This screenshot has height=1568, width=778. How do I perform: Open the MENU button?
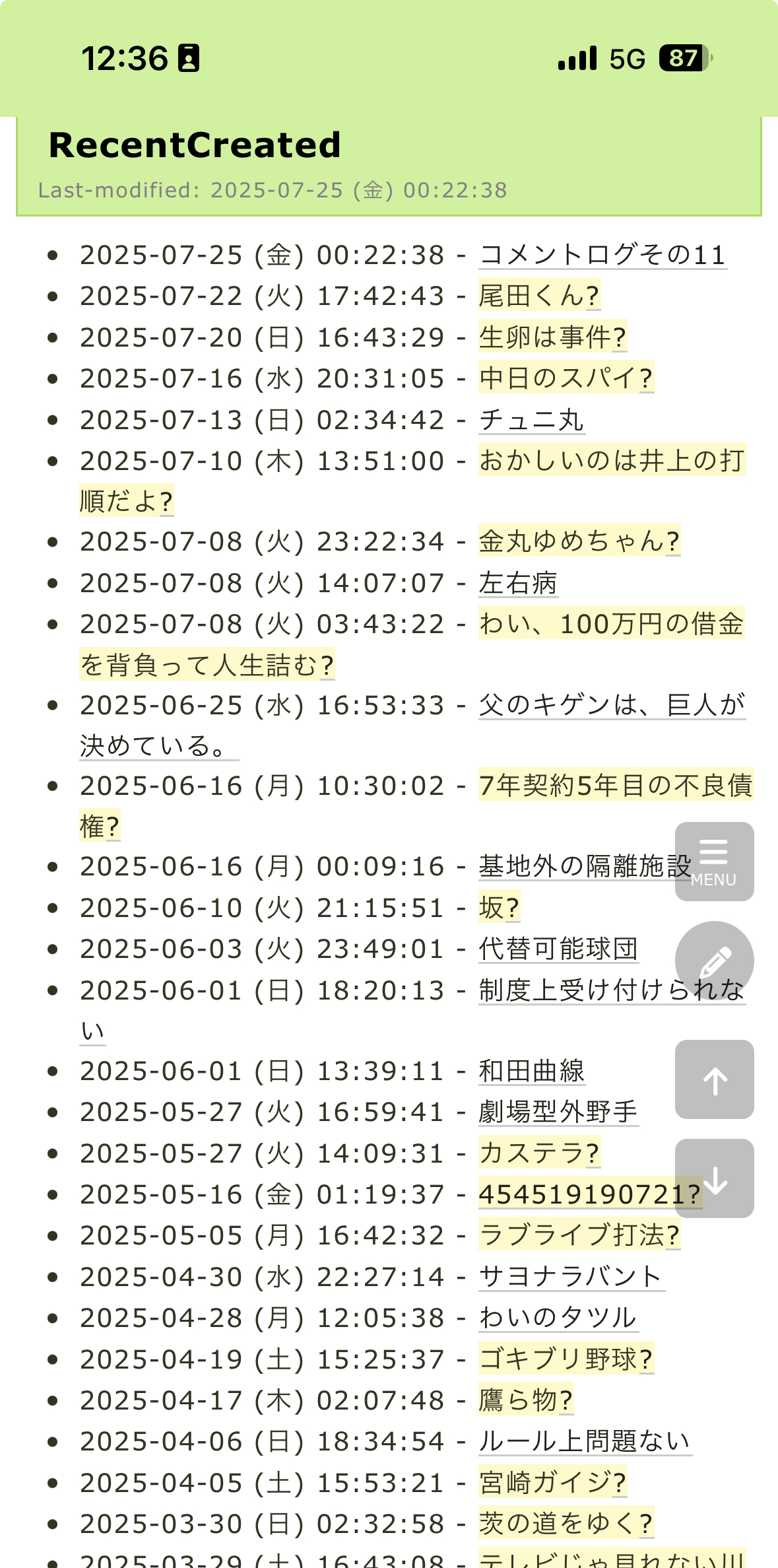[x=714, y=862]
